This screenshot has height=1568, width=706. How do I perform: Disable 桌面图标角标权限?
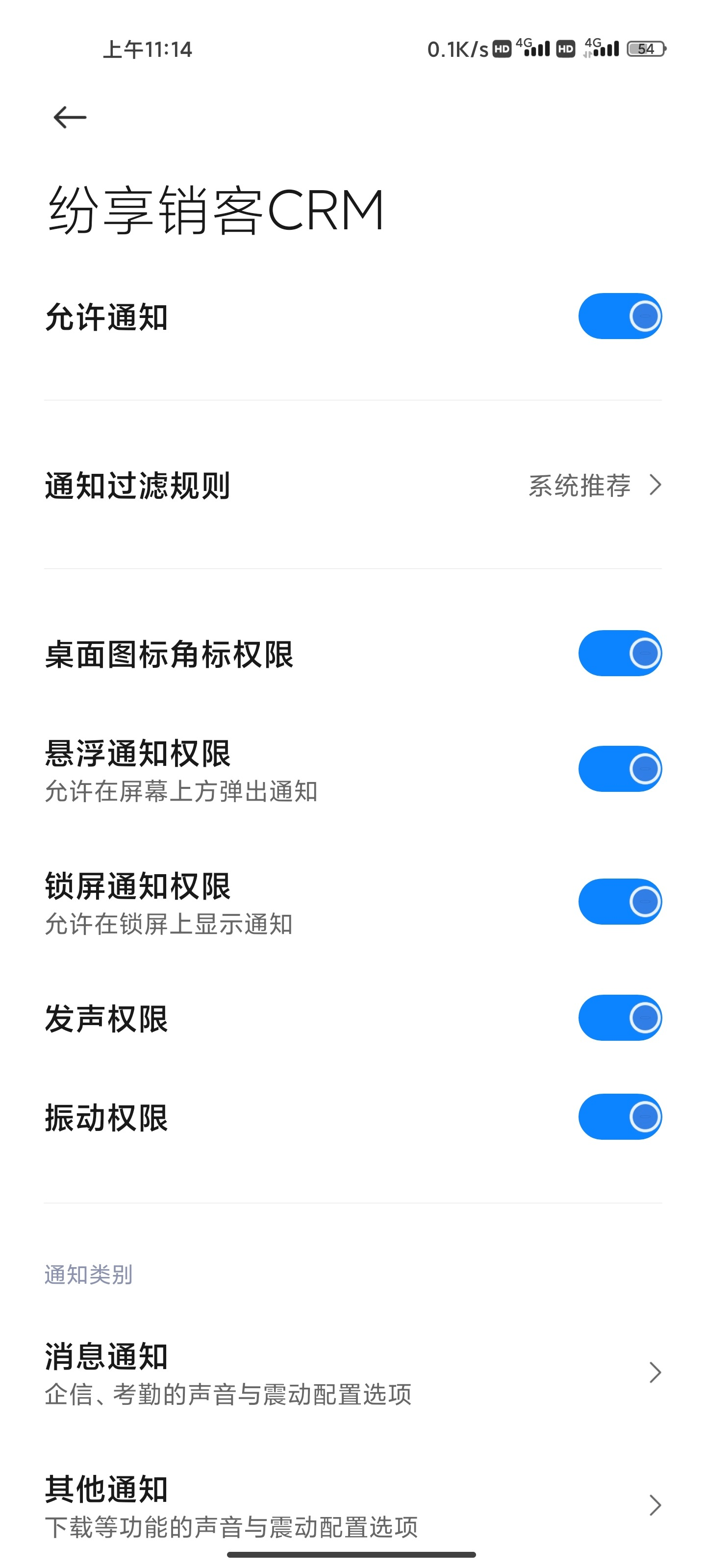point(620,653)
